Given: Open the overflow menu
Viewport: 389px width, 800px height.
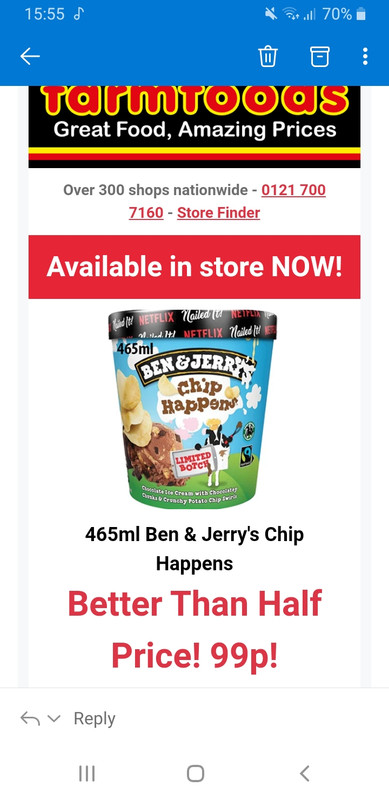Looking at the screenshot, I should click(365, 56).
